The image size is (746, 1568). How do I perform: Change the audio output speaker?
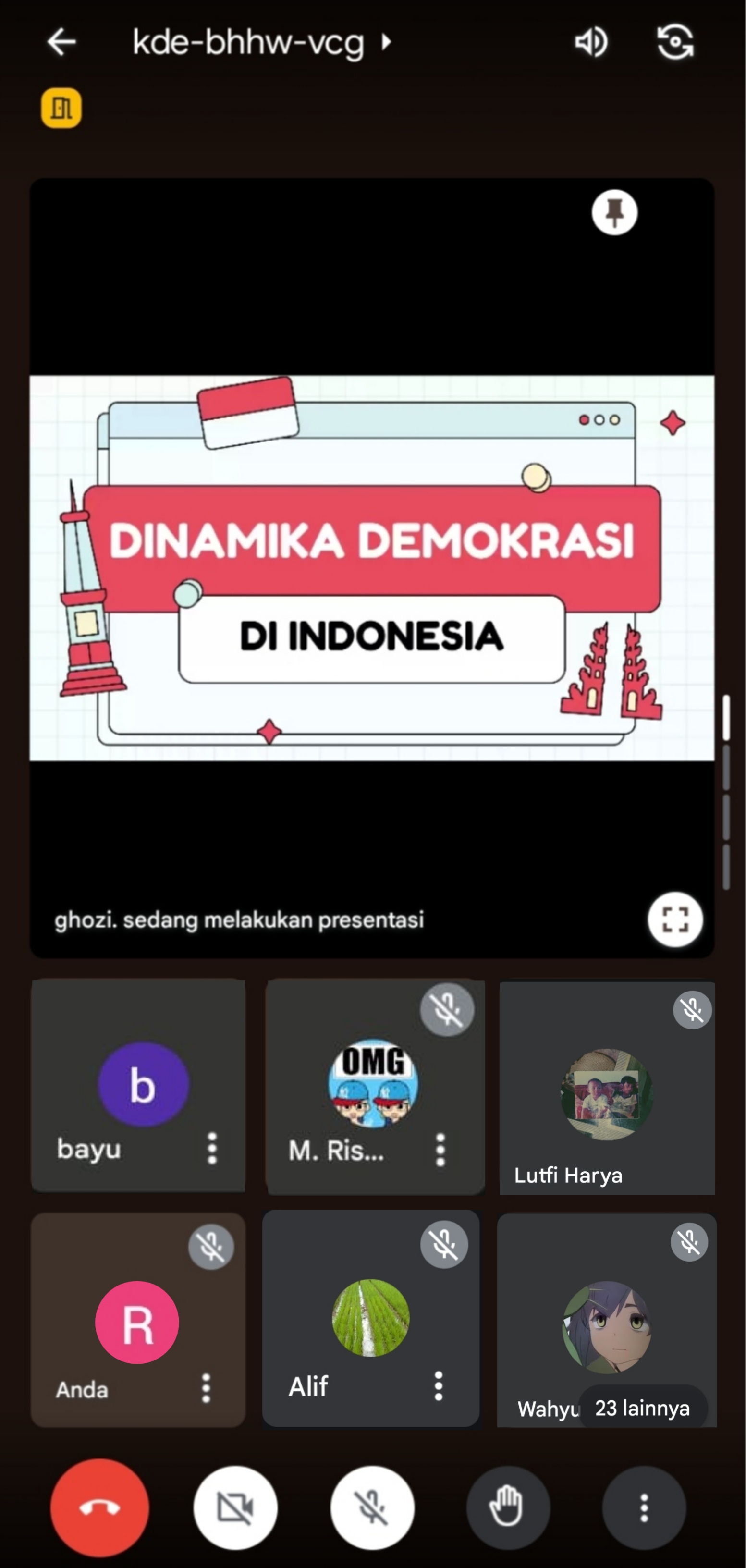tap(590, 42)
